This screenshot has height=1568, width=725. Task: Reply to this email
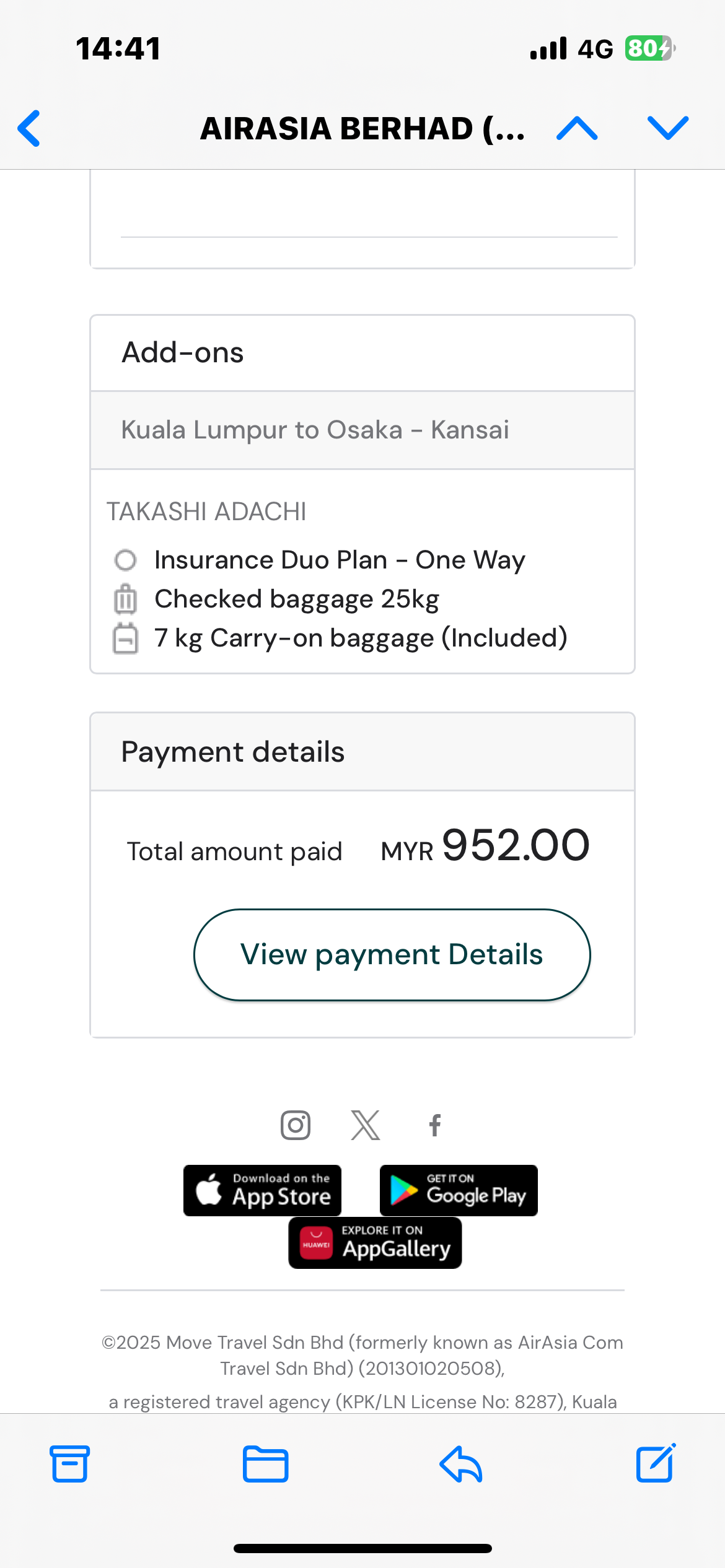tap(461, 1464)
